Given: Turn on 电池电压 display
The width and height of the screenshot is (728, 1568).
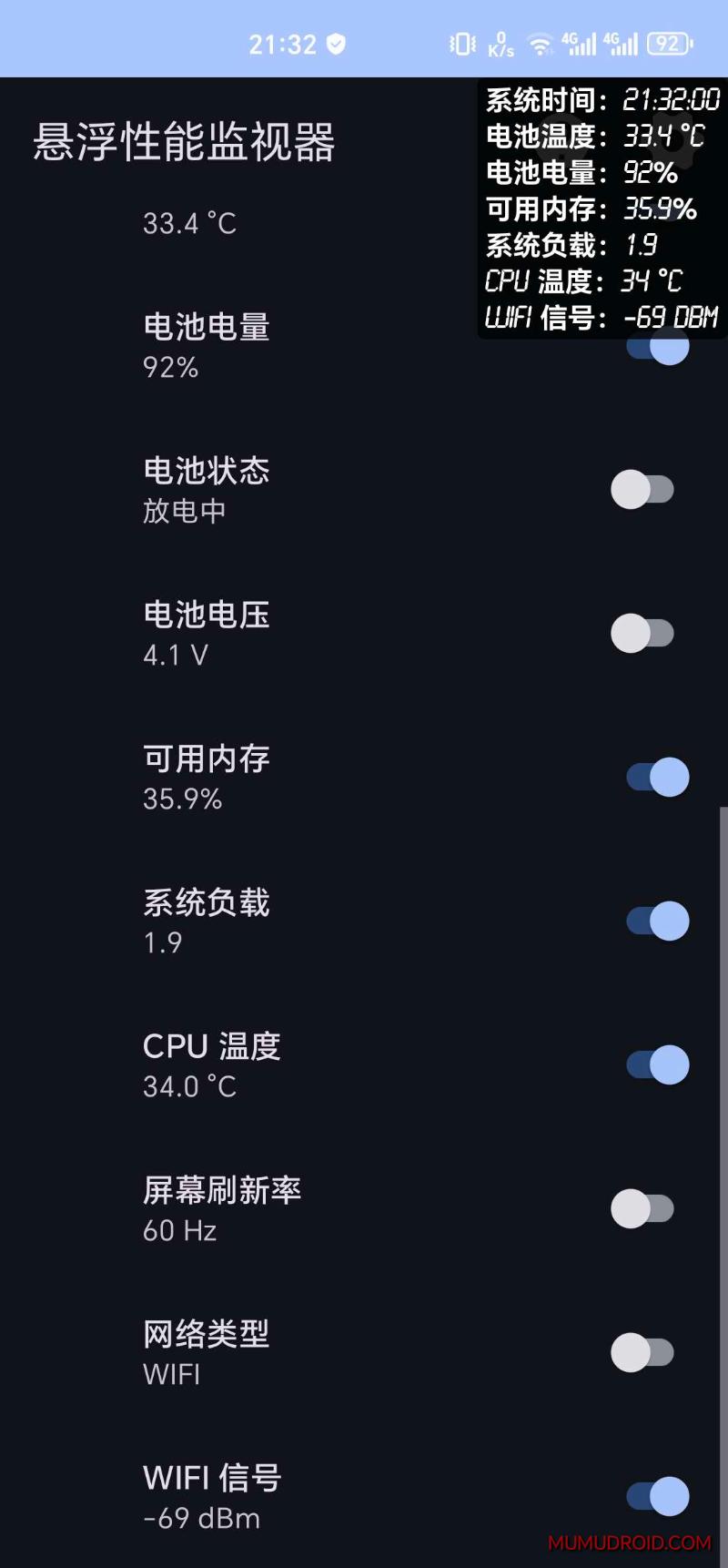Looking at the screenshot, I should click(x=642, y=633).
